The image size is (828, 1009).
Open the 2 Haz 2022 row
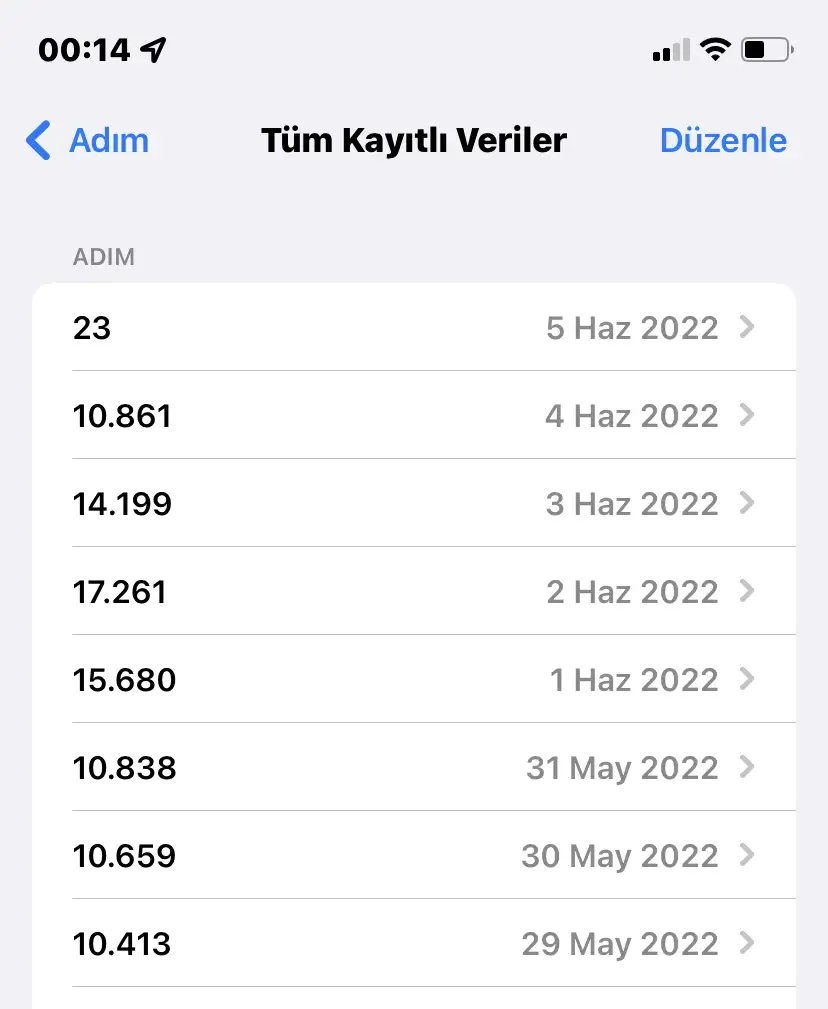(x=414, y=592)
